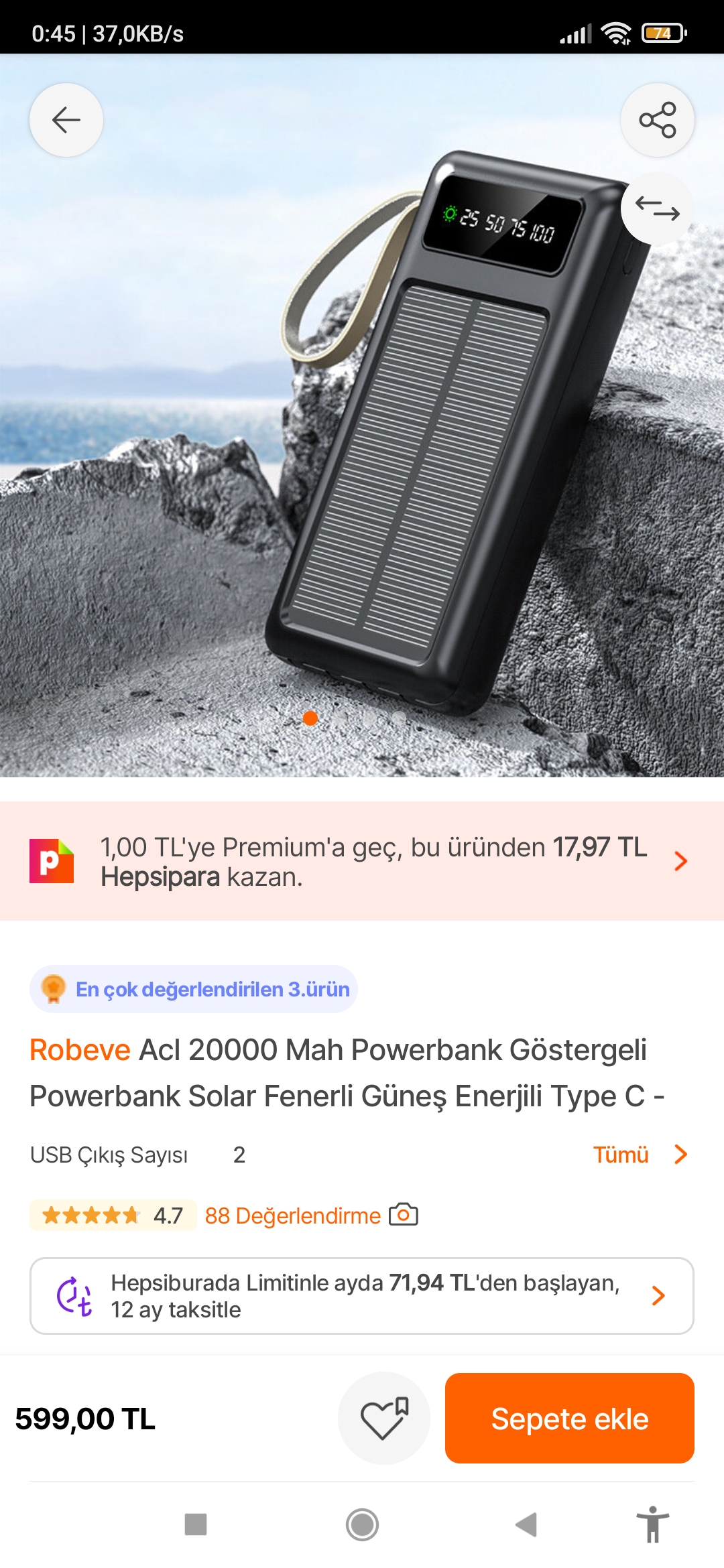Show recent apps with the square button
724x1568 pixels.
(196, 1524)
